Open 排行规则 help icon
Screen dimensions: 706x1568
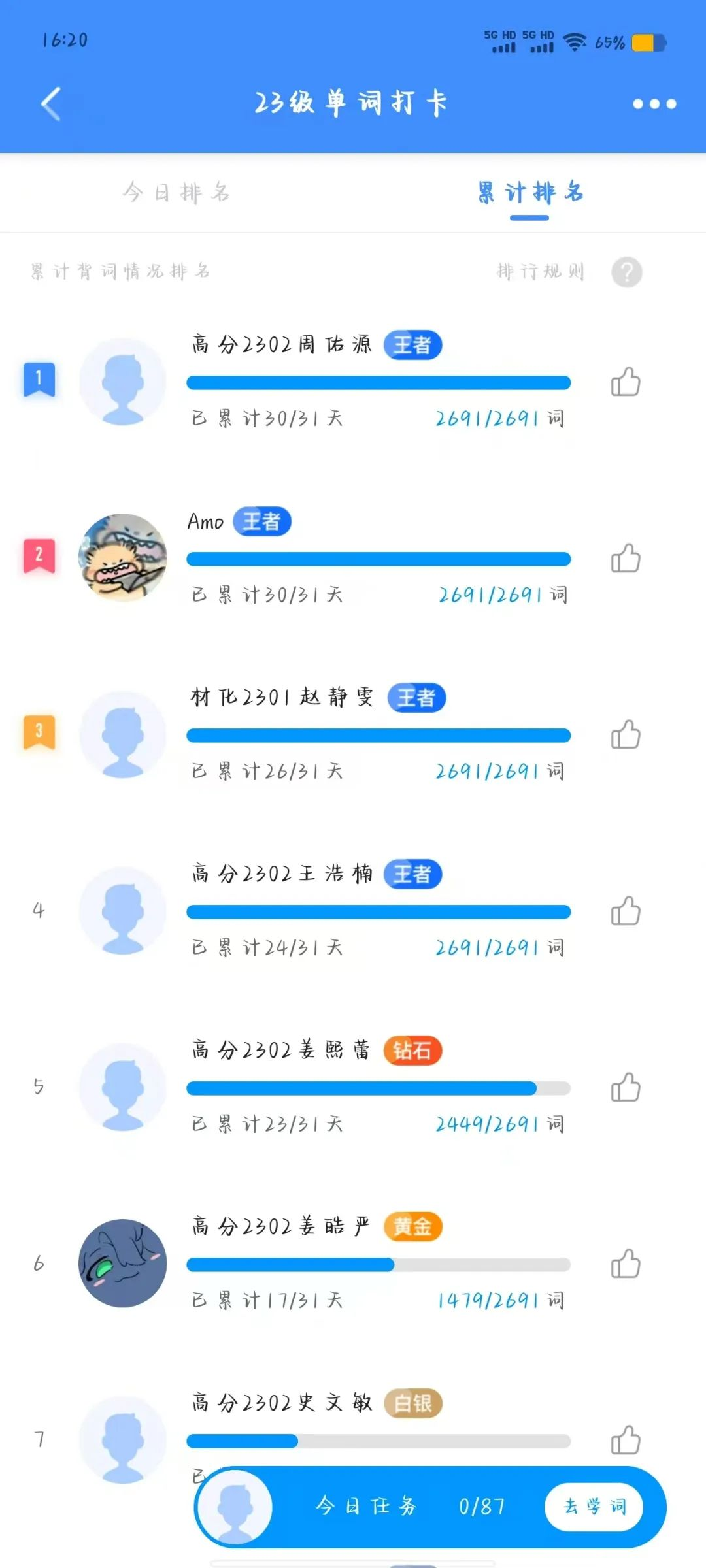(626, 272)
